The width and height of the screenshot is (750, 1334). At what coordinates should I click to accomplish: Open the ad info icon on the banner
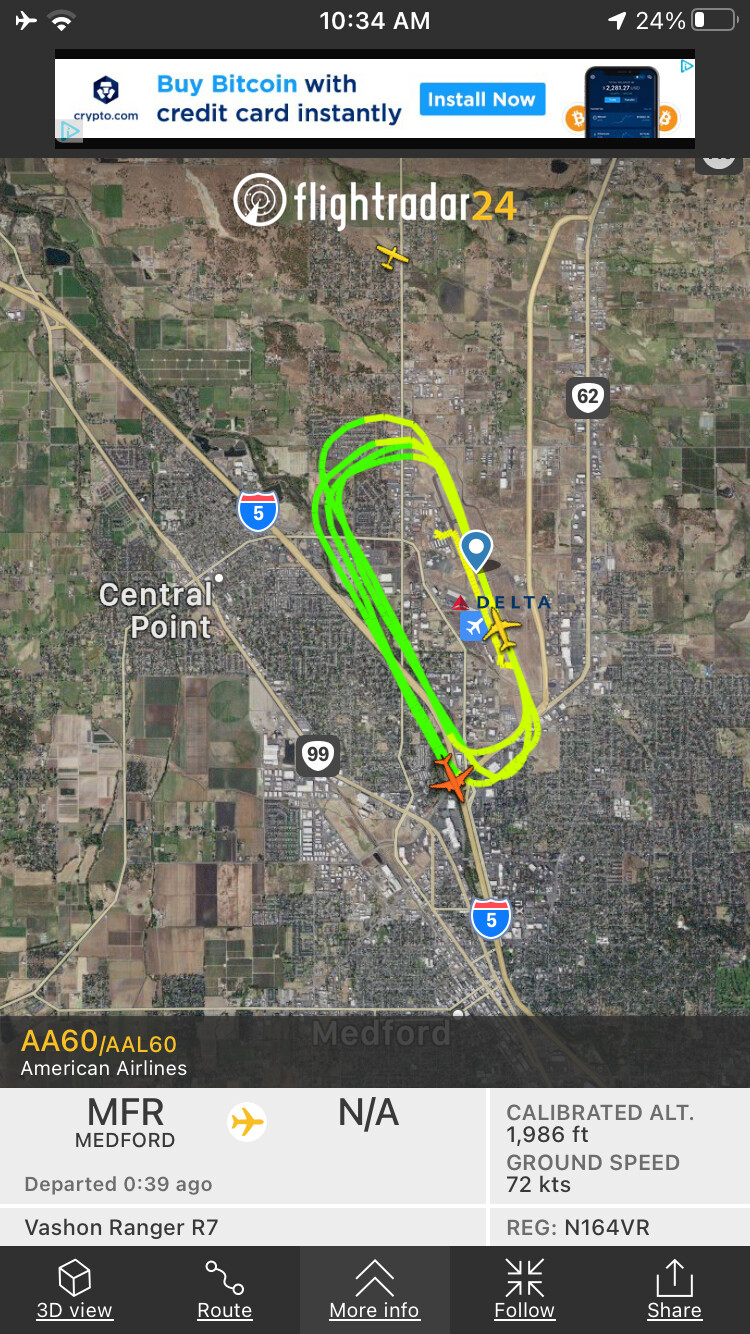click(687, 67)
